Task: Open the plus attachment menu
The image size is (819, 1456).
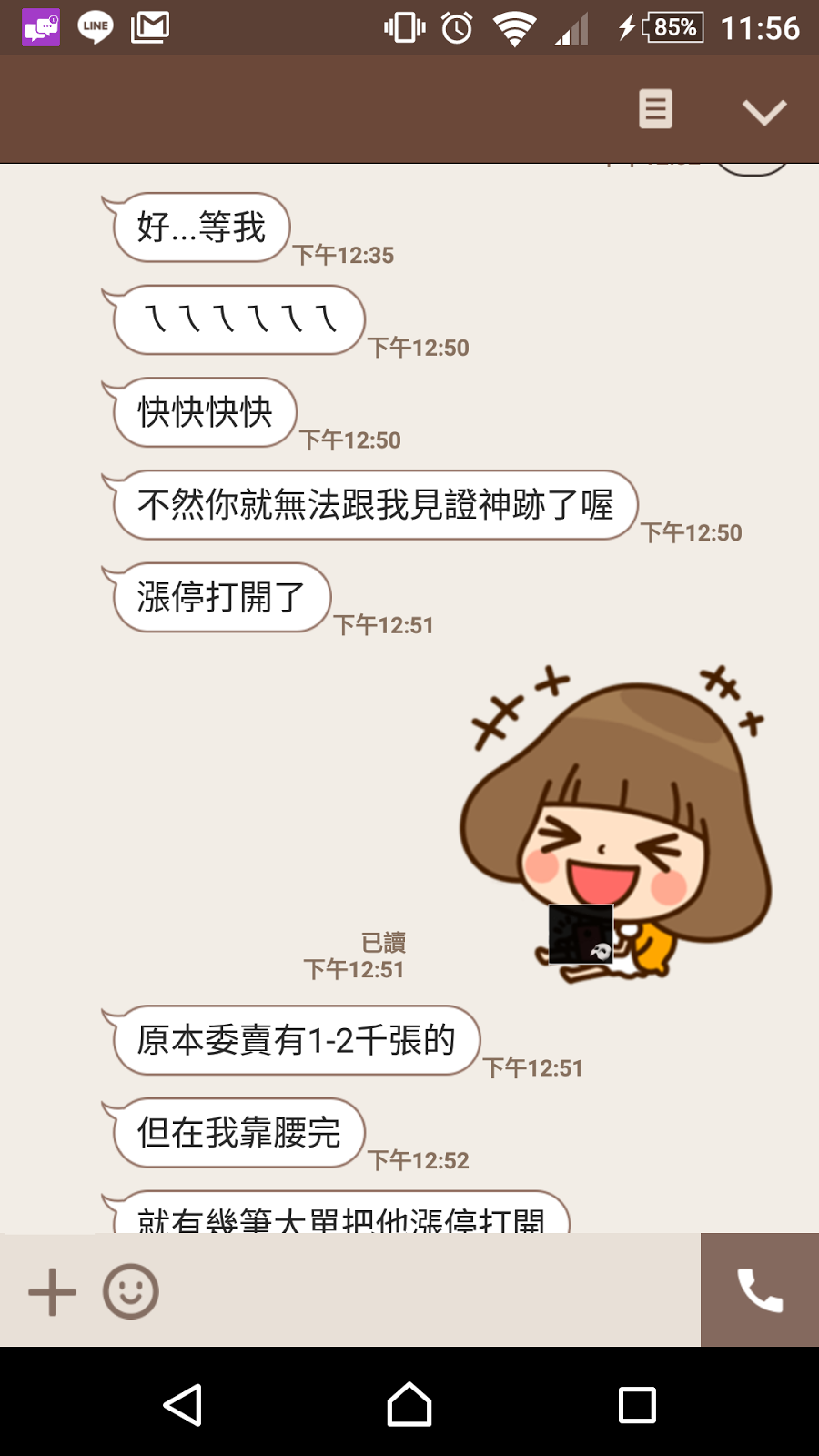Action: (52, 1291)
